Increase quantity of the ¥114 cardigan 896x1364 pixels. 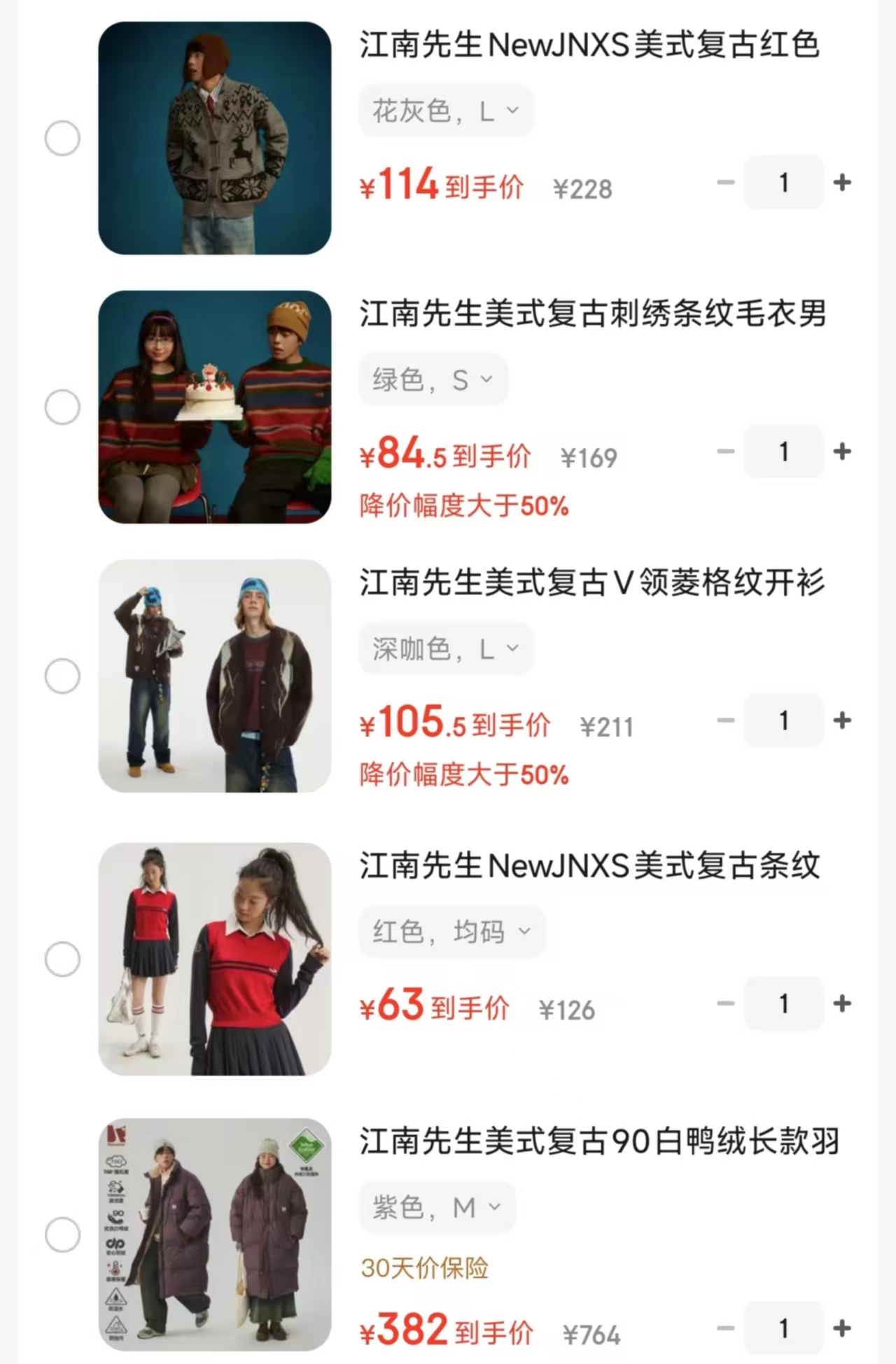click(842, 183)
